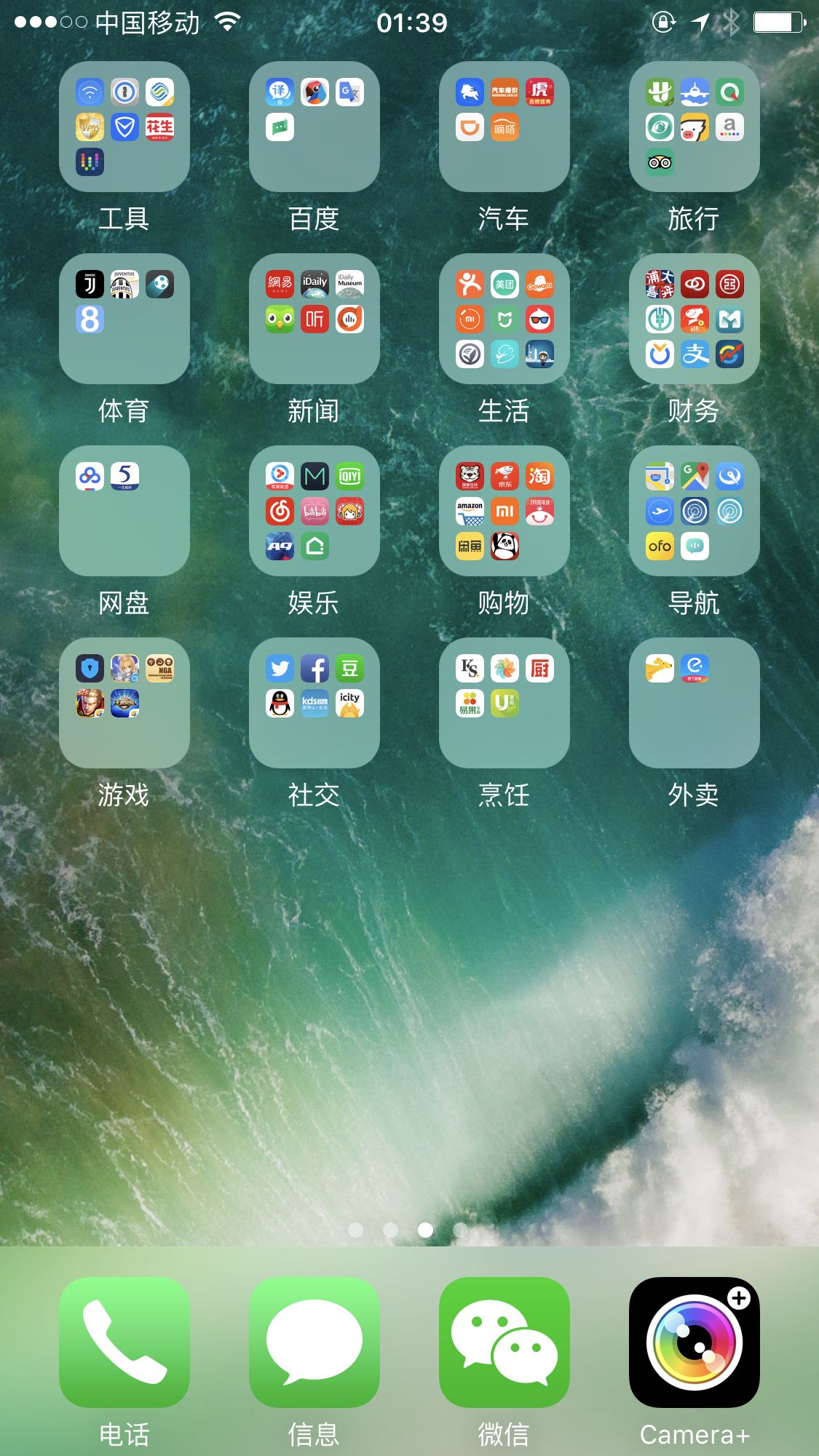Screen dimensions: 819x1456
Task: Open the 游戏 folder
Action: (x=124, y=703)
